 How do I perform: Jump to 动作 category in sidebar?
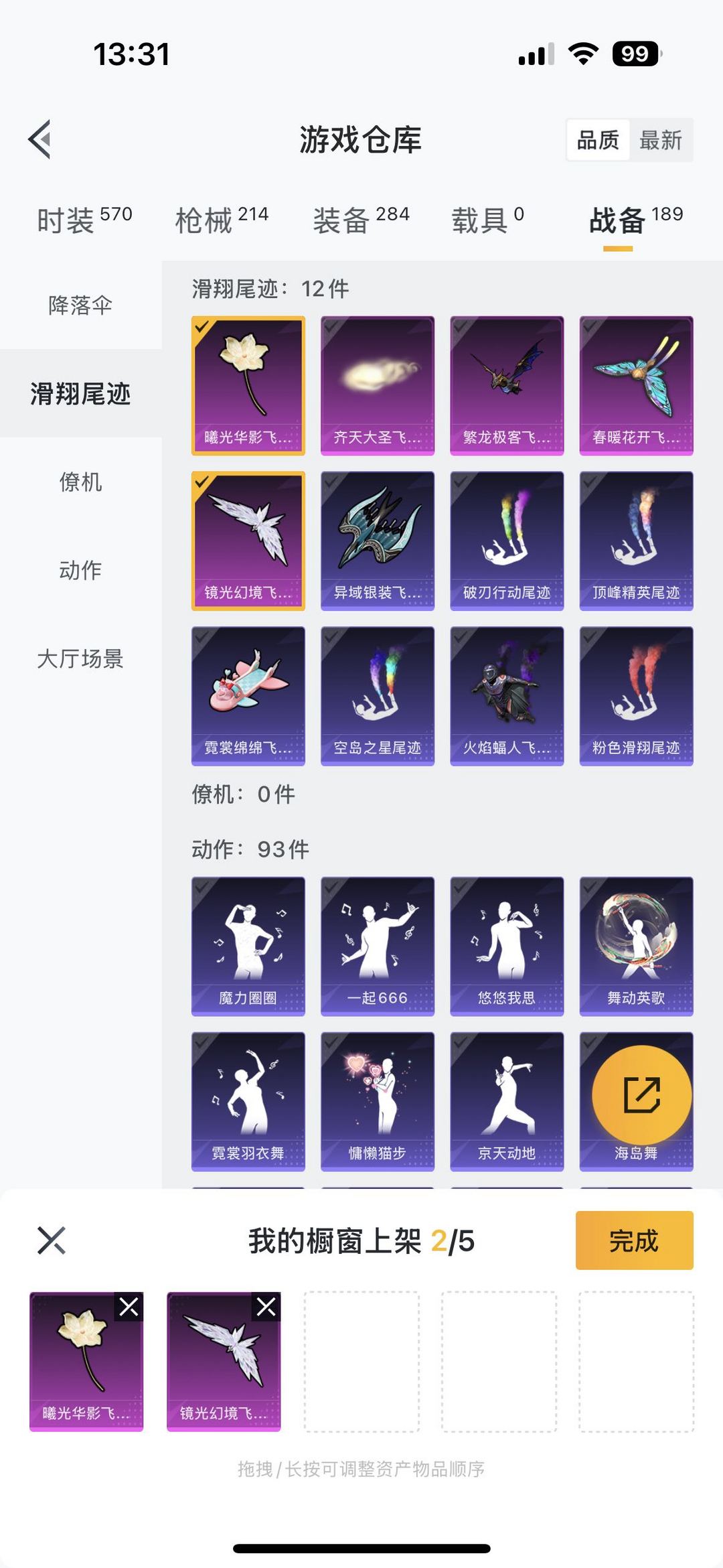point(80,570)
